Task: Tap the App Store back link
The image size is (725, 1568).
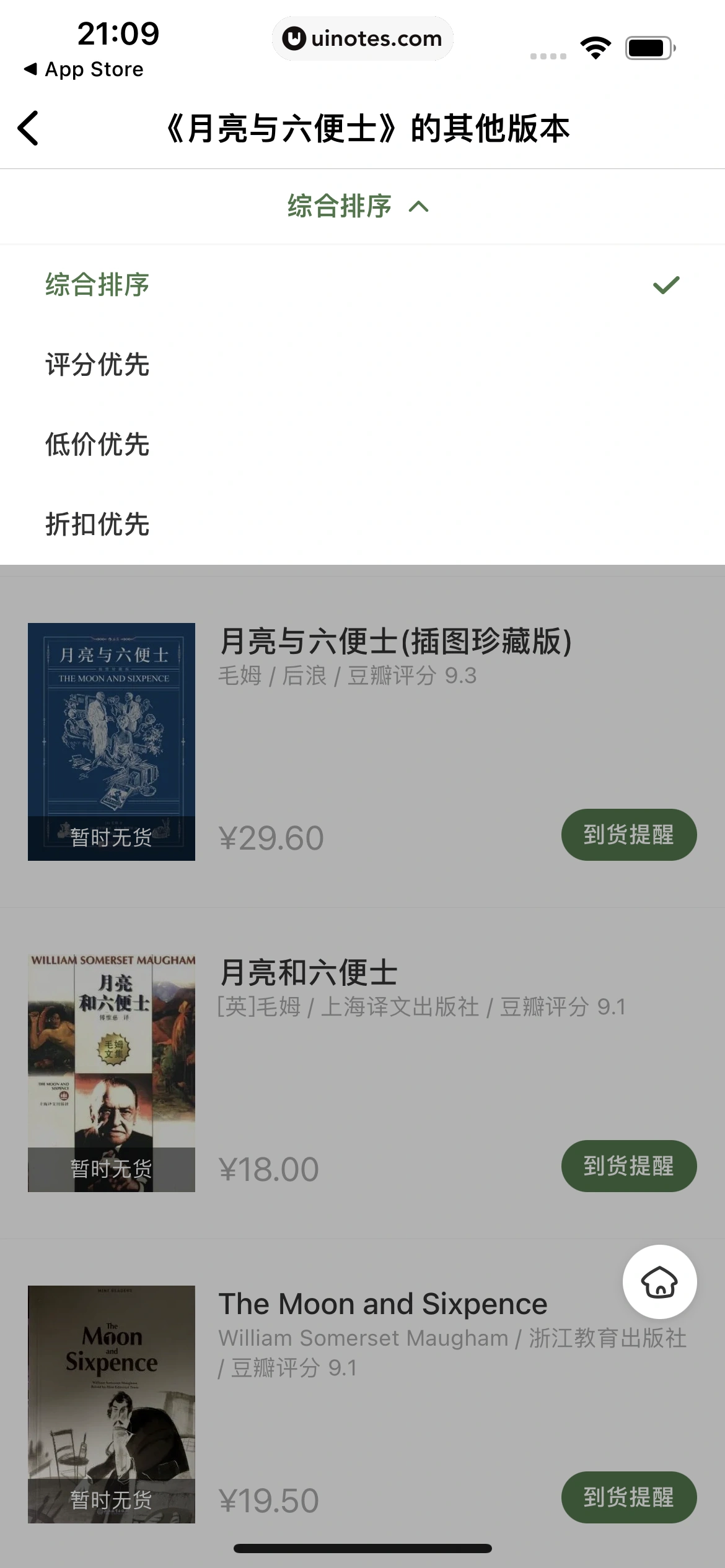Action: (86, 69)
